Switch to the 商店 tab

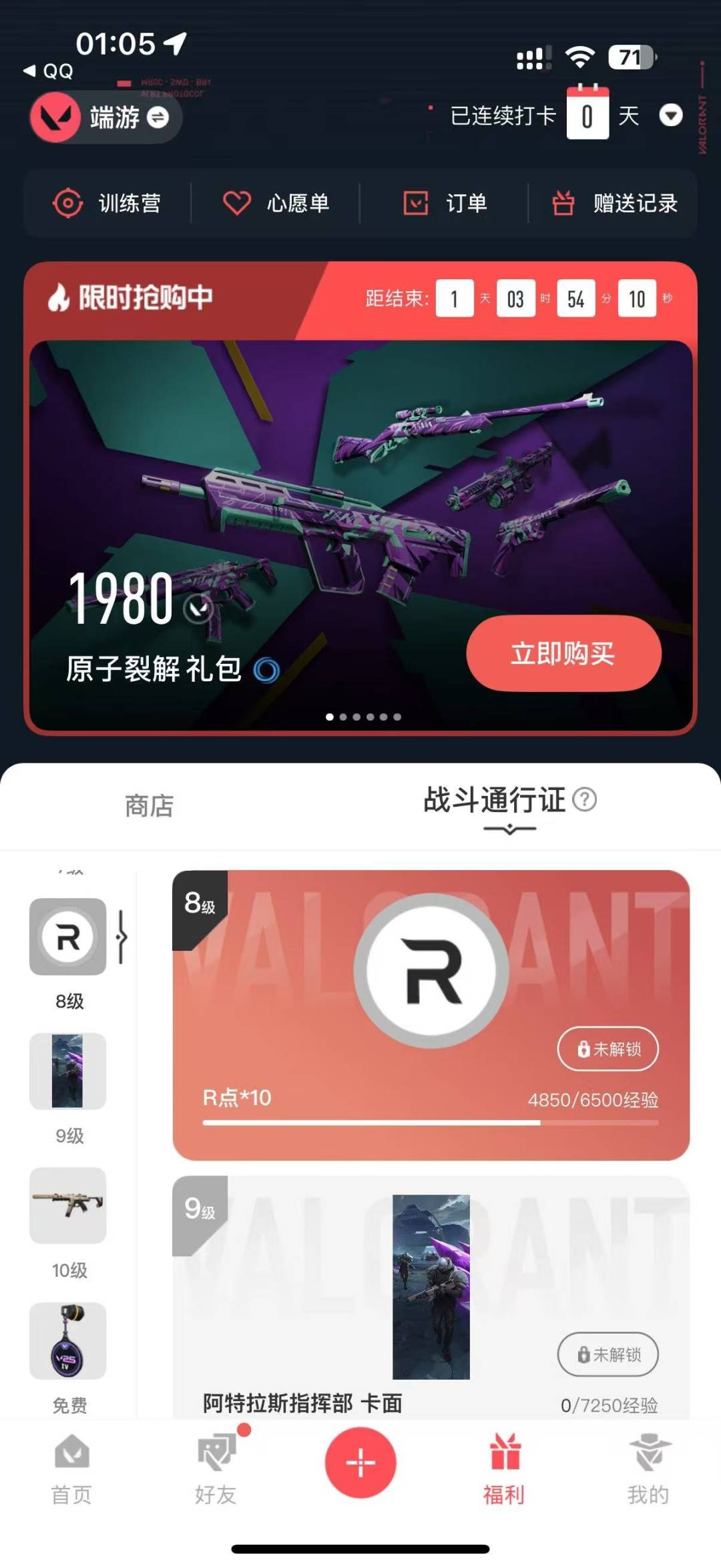pos(150,806)
